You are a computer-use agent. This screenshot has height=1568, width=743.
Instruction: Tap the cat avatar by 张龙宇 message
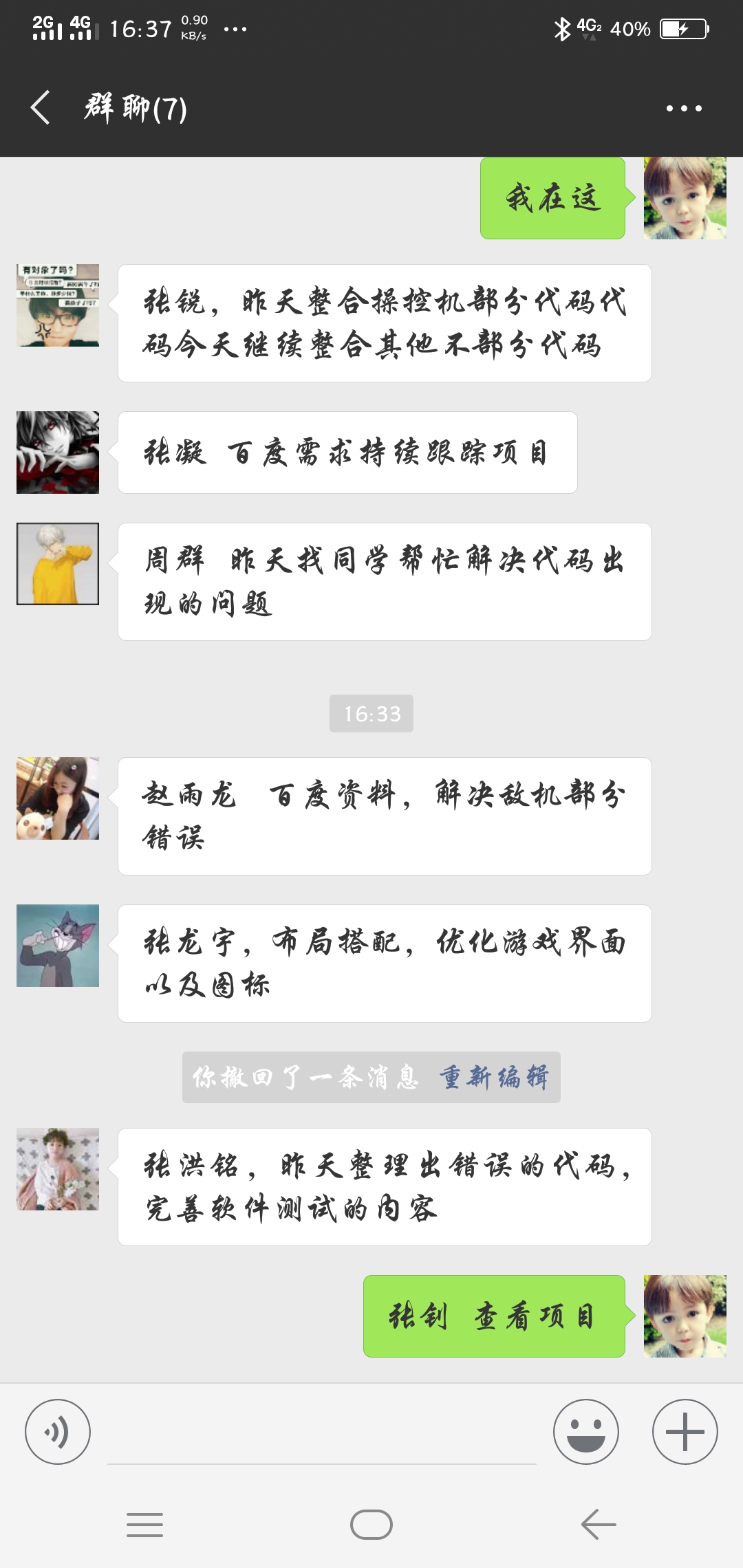click(58, 946)
